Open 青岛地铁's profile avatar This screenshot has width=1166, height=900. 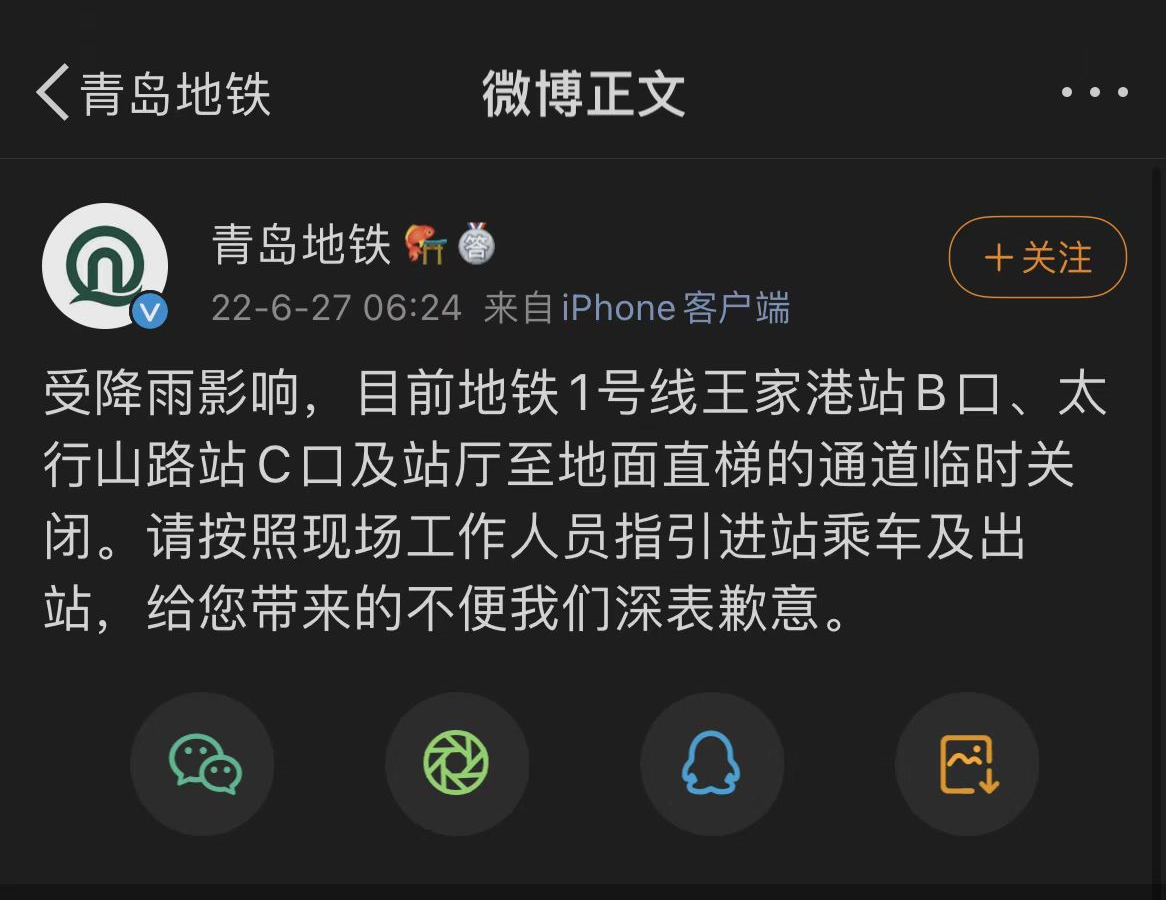[x=104, y=265]
